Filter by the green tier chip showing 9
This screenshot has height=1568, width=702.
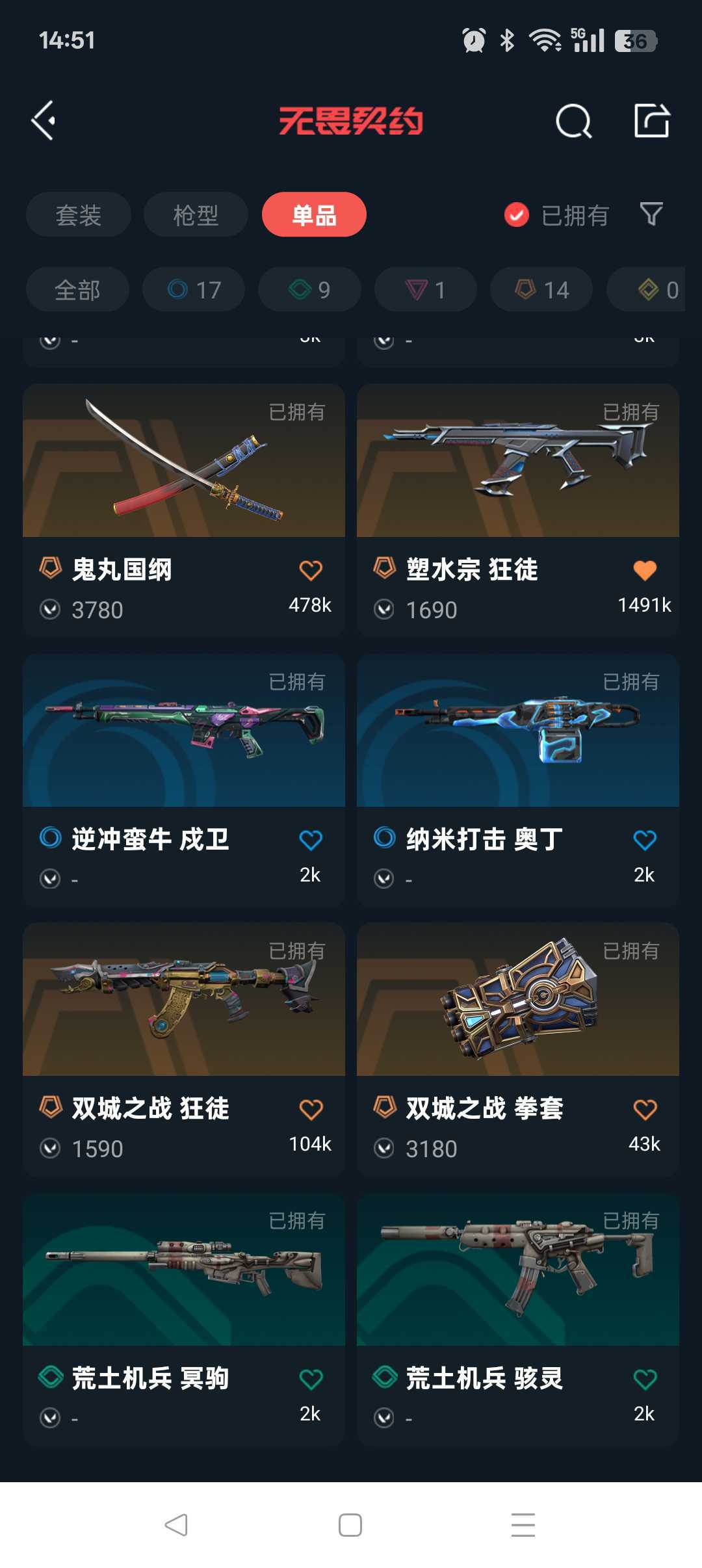[x=309, y=289]
